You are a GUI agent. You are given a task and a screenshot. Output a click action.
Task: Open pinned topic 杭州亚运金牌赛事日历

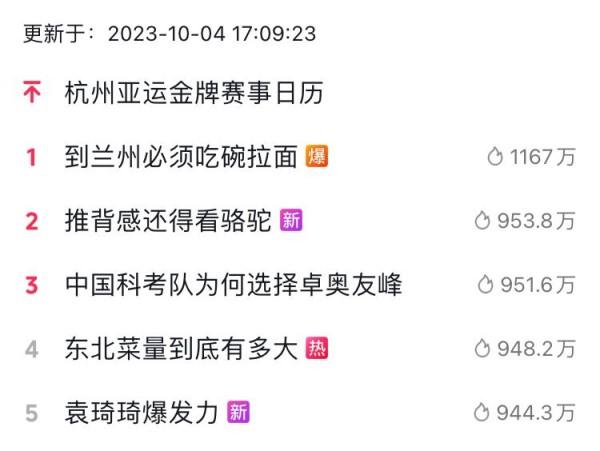pyautogui.click(x=193, y=93)
